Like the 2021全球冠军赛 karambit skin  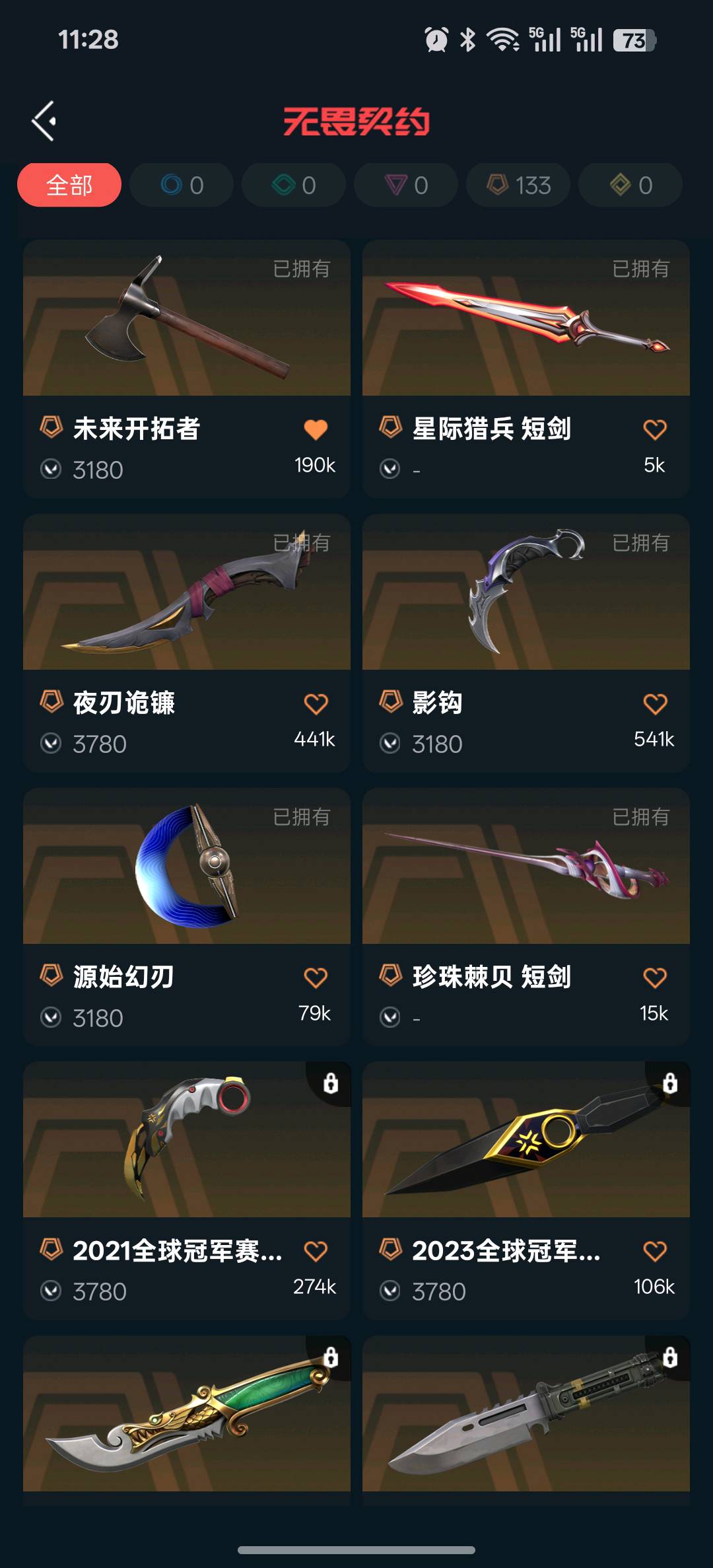click(316, 1251)
